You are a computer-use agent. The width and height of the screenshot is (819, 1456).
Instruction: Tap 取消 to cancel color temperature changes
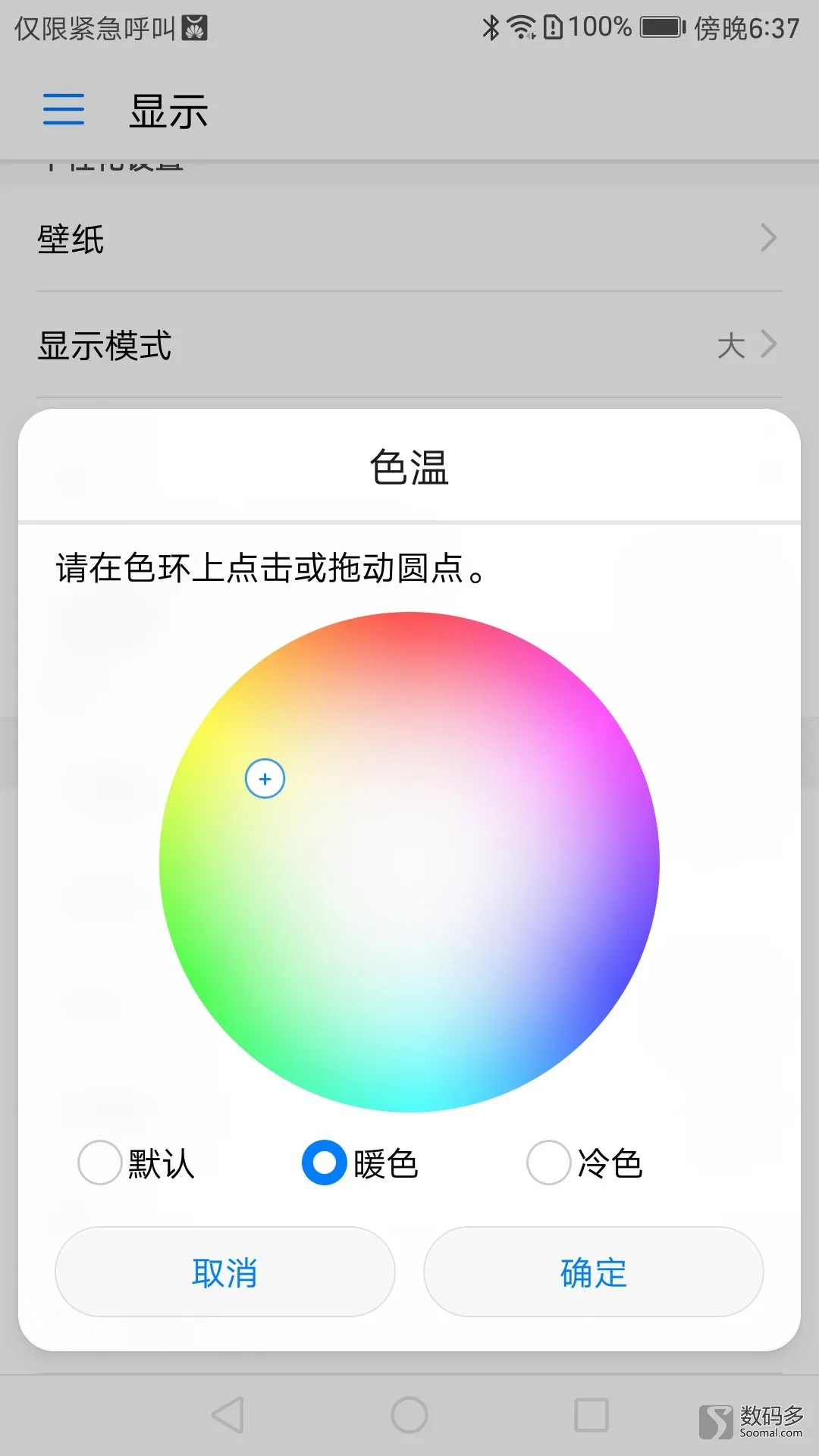(x=225, y=1272)
